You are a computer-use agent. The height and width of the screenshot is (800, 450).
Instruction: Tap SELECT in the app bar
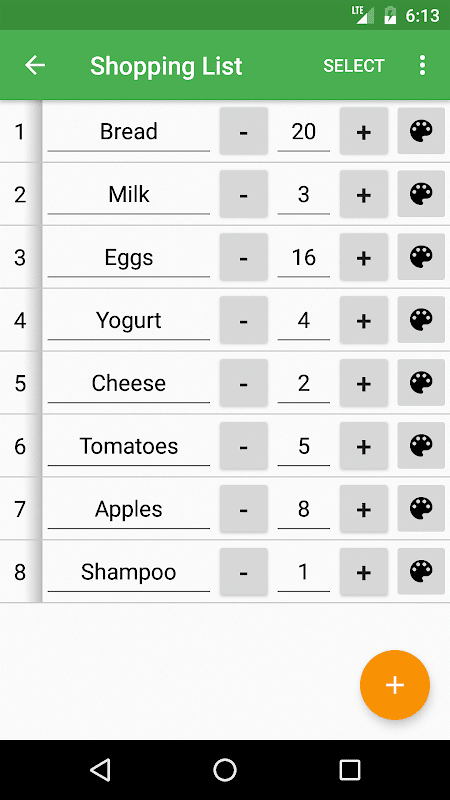click(354, 66)
